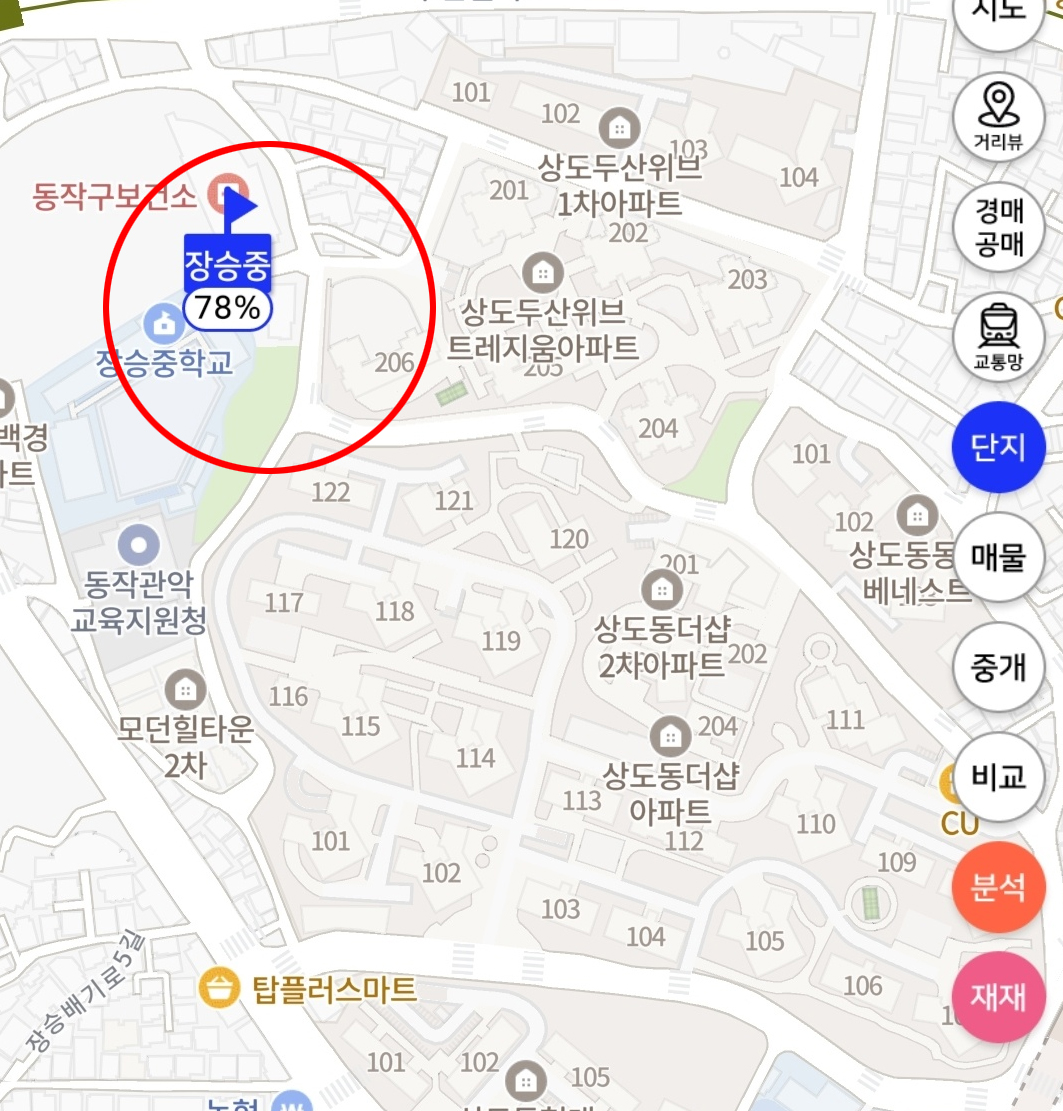Tap the pink 재재 button
Image resolution: width=1063 pixels, height=1111 pixels.
tap(998, 997)
